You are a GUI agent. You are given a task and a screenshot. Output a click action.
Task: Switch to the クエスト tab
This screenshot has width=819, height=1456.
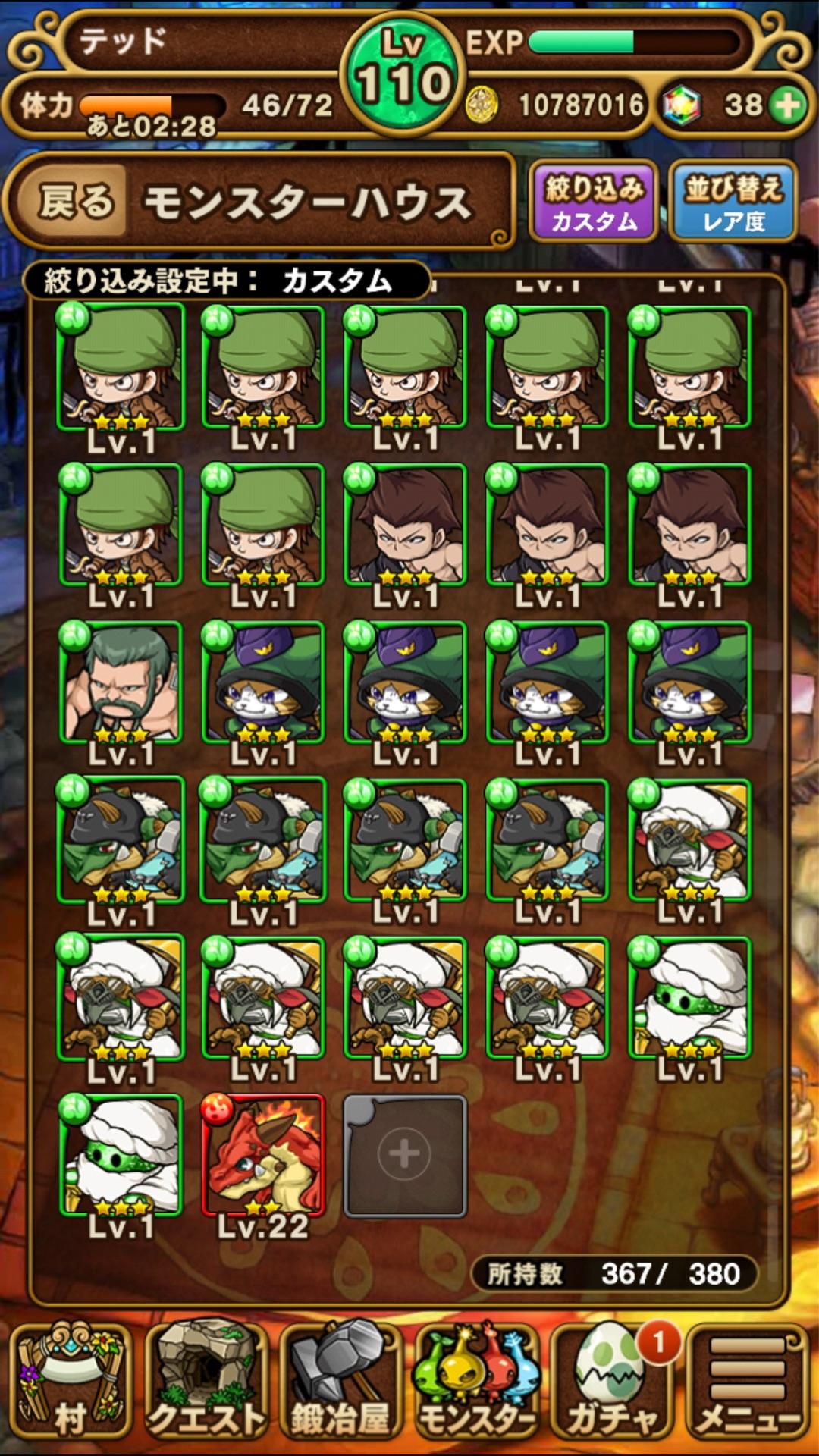(206, 1382)
